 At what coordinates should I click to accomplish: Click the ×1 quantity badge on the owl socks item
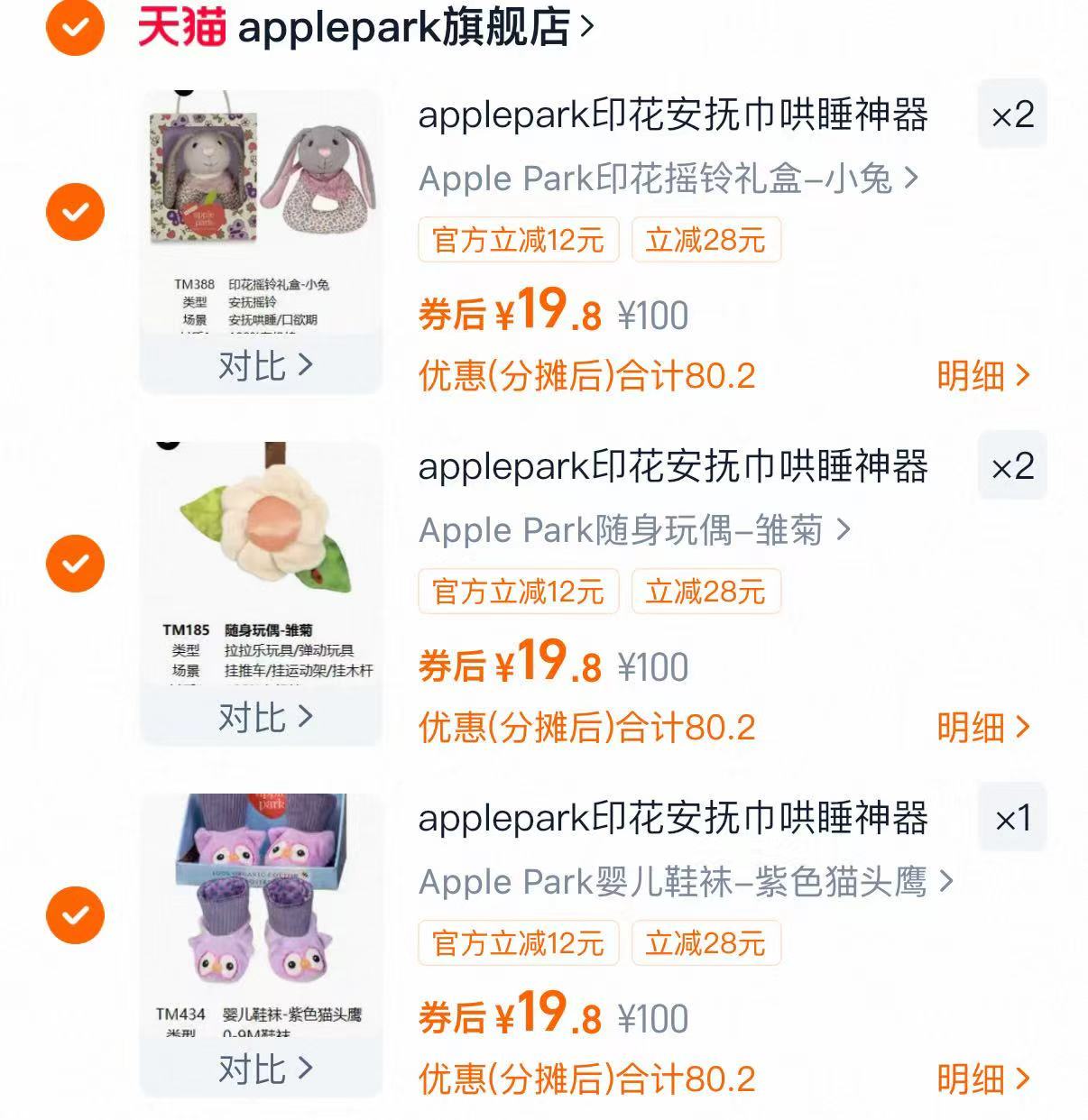(x=1010, y=819)
